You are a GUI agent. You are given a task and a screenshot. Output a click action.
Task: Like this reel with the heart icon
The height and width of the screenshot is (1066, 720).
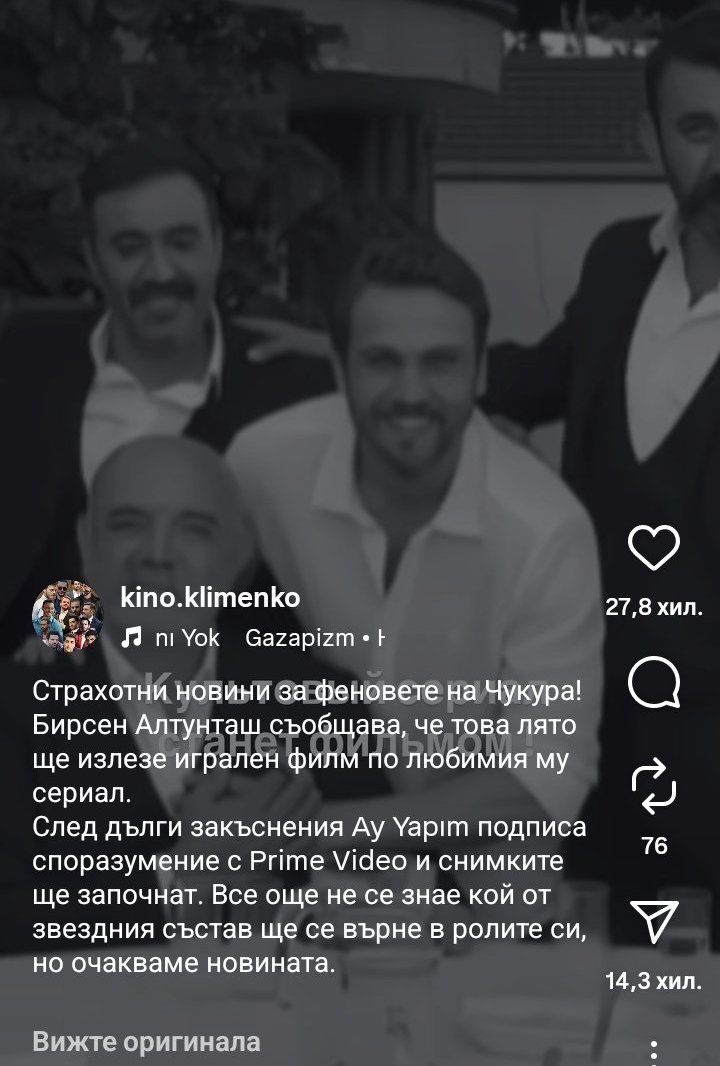click(x=653, y=549)
